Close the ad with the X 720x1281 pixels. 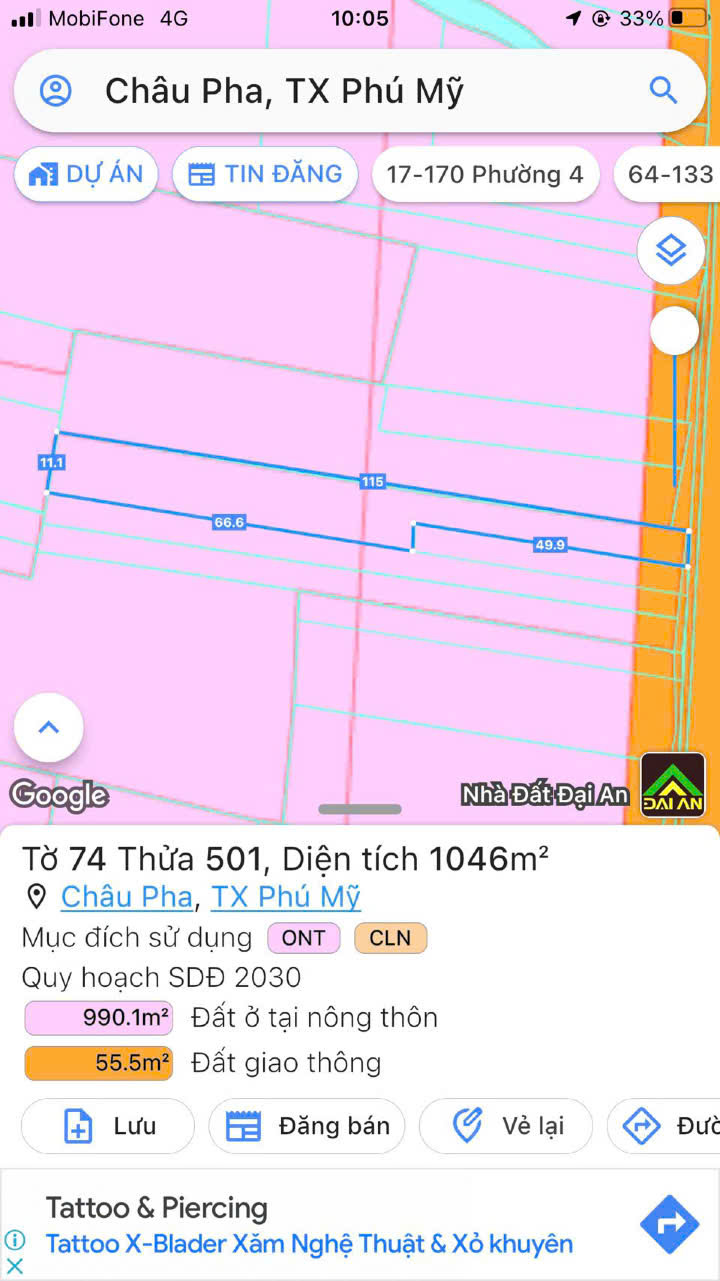(15, 1266)
